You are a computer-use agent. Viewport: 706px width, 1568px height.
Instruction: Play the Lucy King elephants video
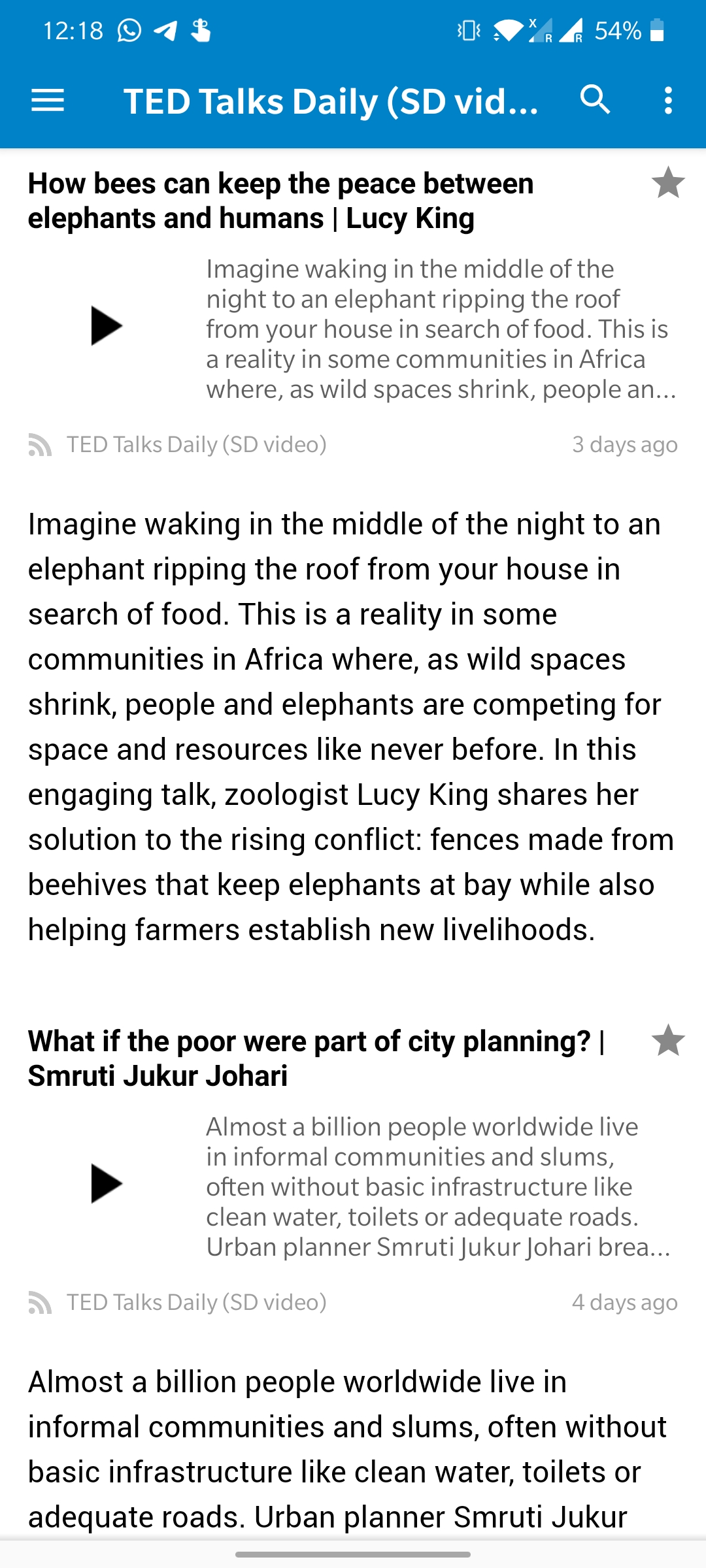coord(107,325)
